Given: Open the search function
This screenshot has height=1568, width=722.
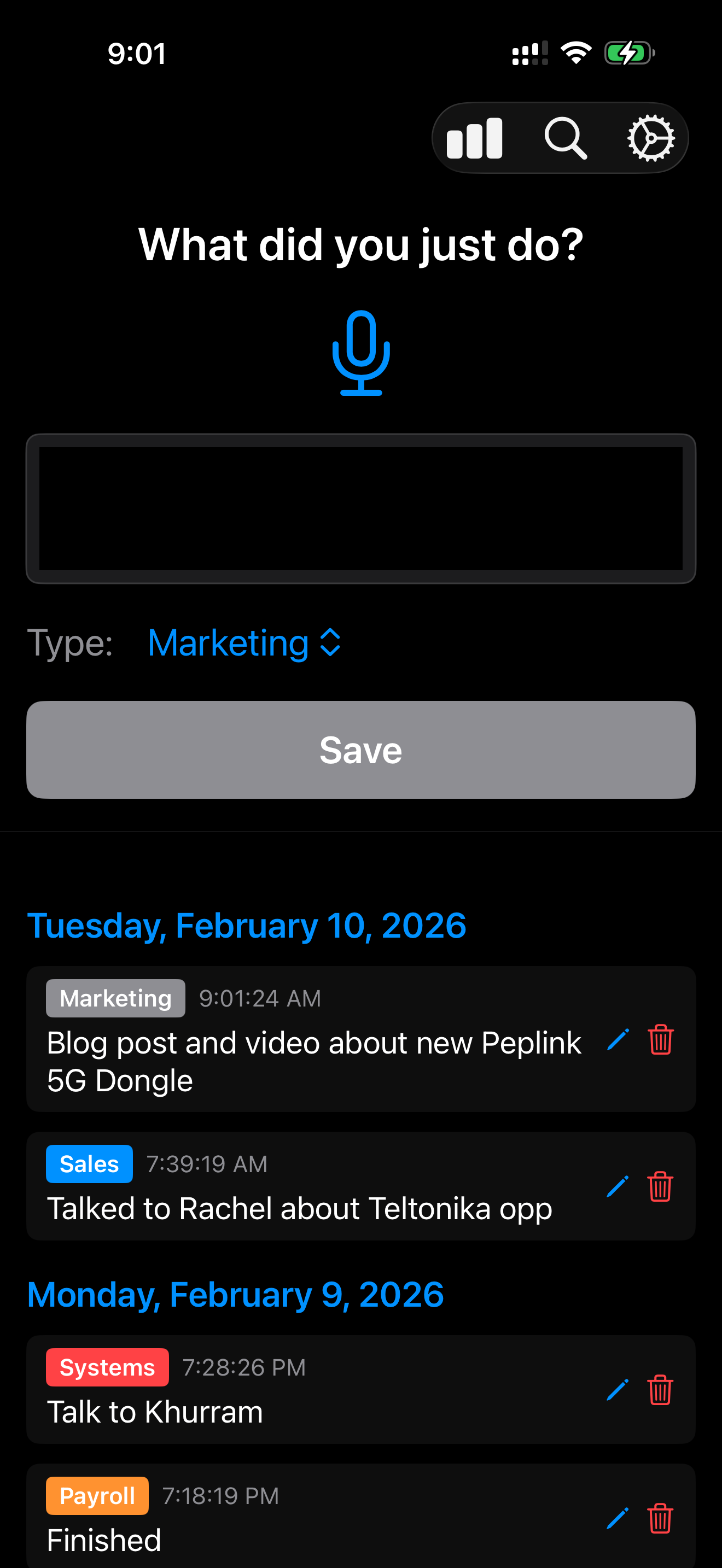Looking at the screenshot, I should (566, 138).
